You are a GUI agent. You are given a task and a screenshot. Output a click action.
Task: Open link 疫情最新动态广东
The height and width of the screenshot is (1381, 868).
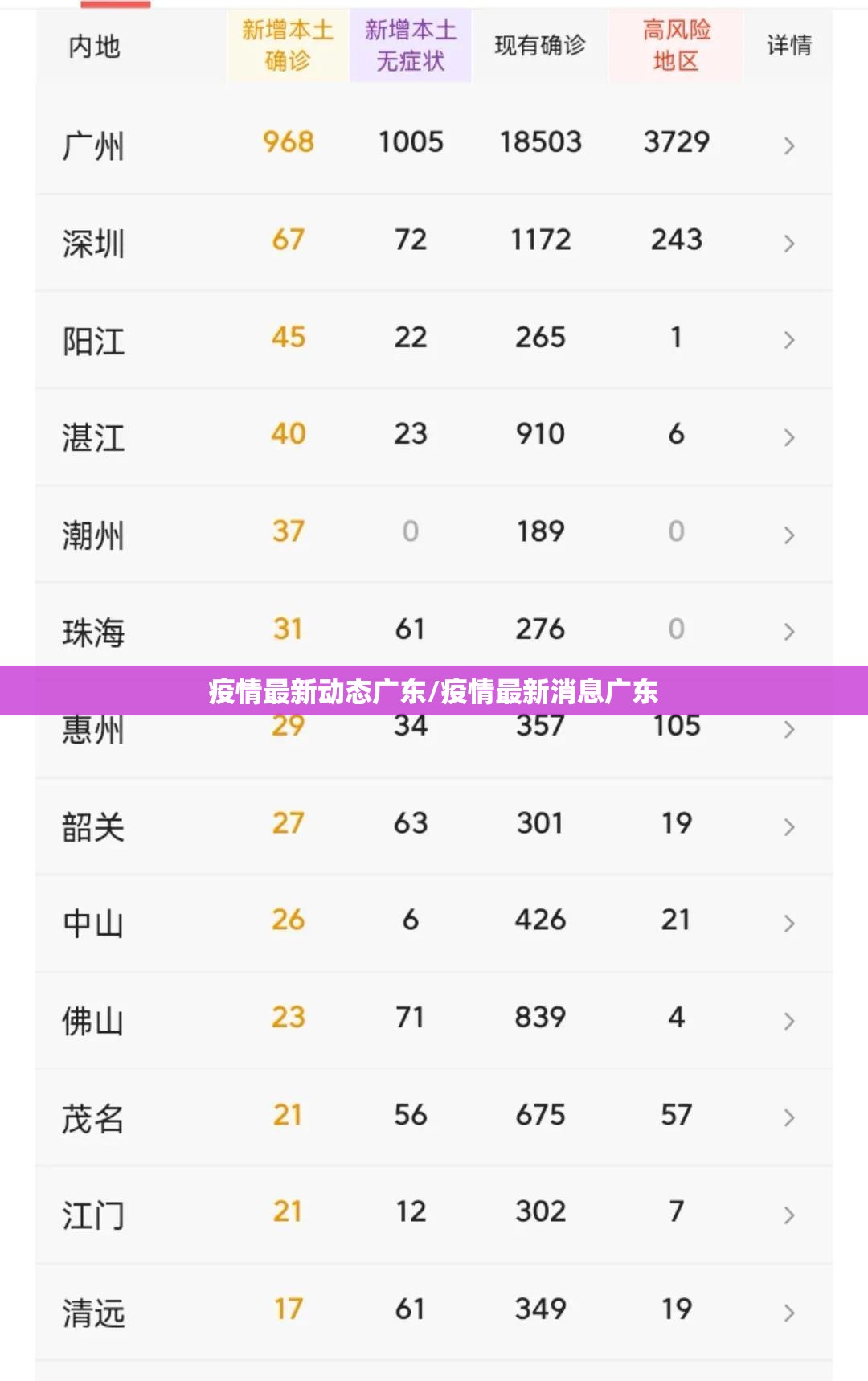(x=434, y=690)
